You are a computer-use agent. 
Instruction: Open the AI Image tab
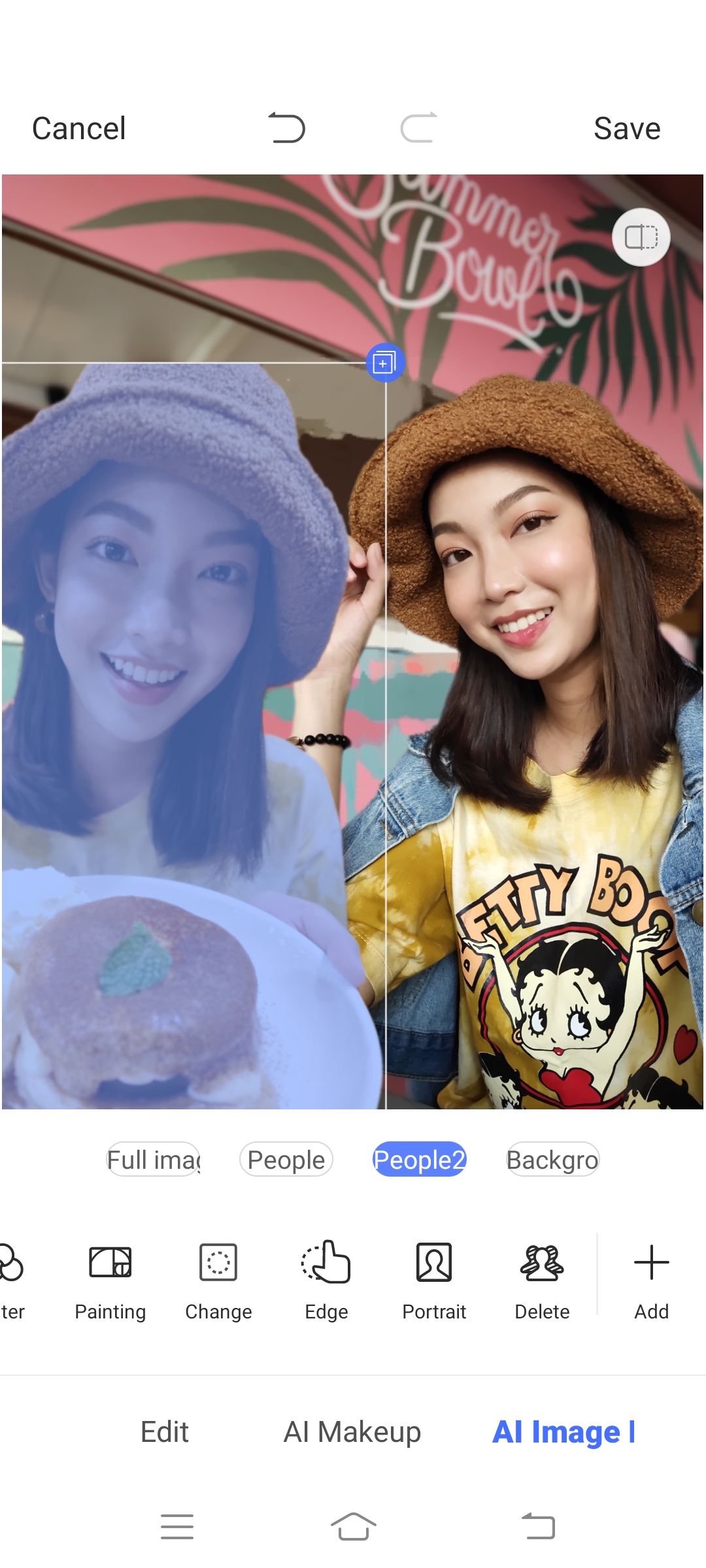pyautogui.click(x=563, y=1432)
